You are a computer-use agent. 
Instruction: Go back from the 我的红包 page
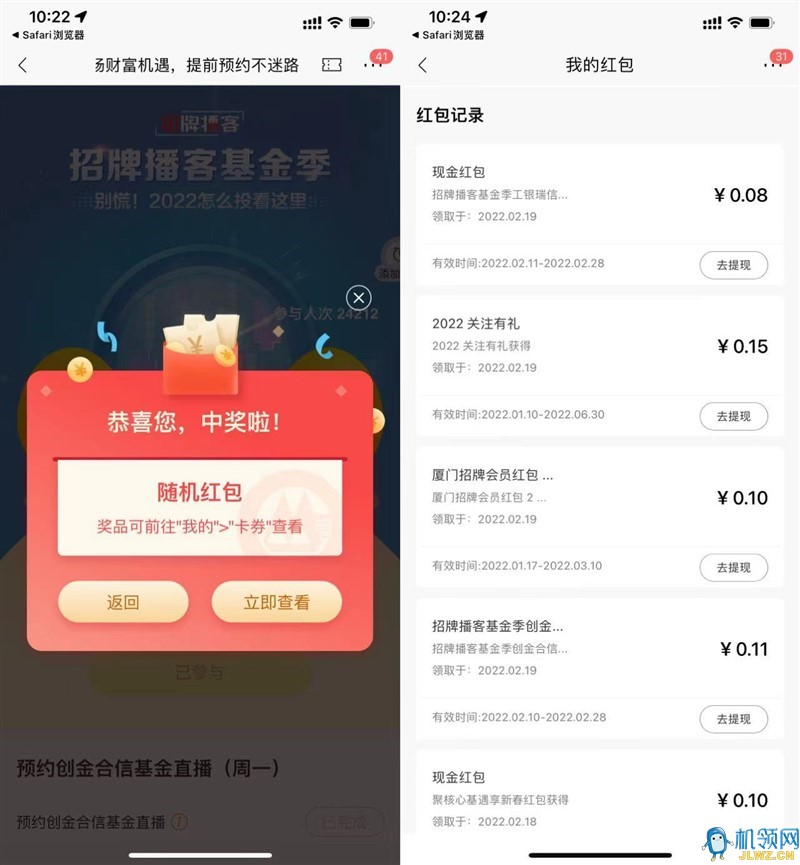coord(423,65)
